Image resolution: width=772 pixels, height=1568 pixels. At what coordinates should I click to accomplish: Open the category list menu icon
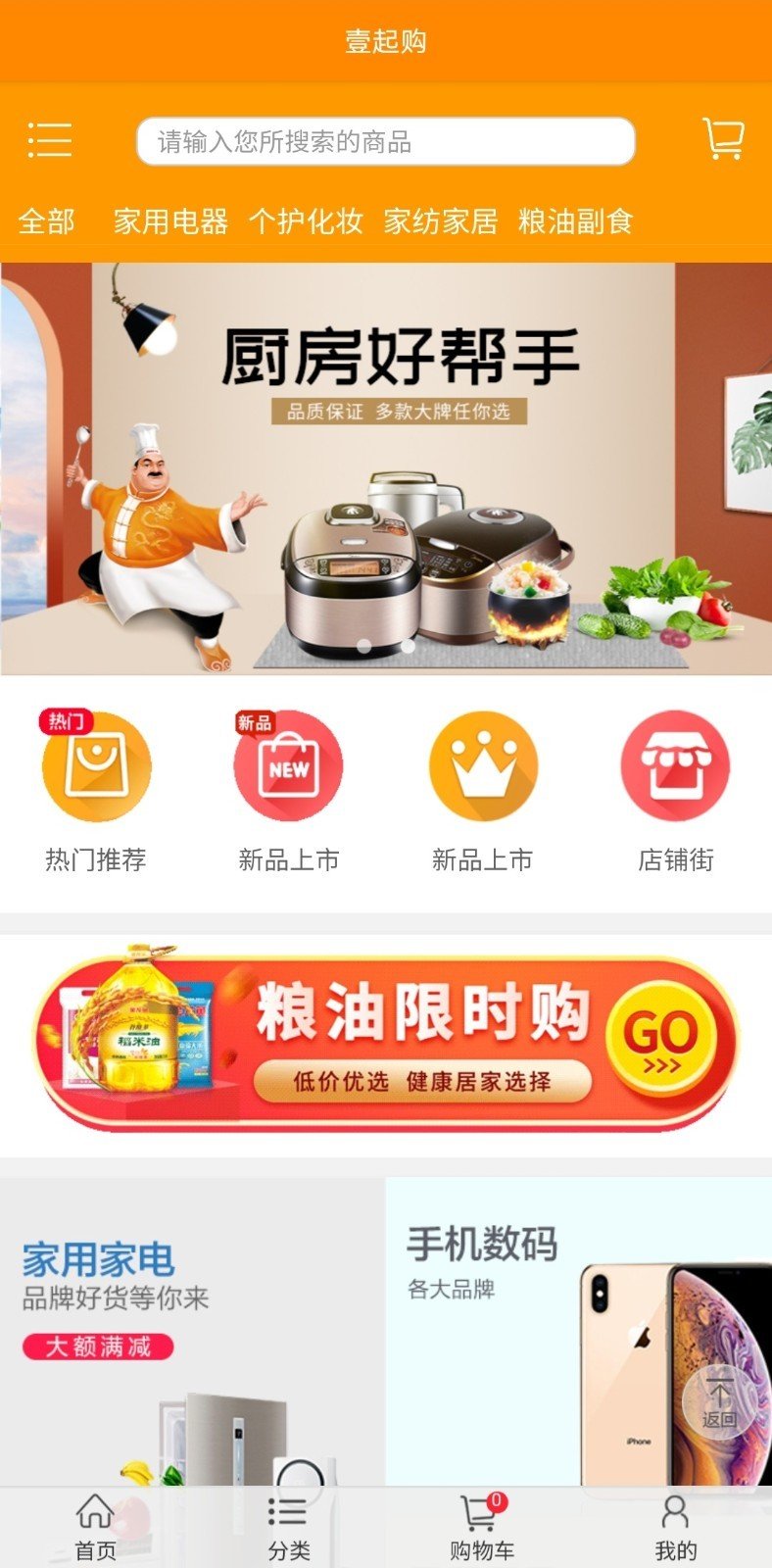[49, 140]
